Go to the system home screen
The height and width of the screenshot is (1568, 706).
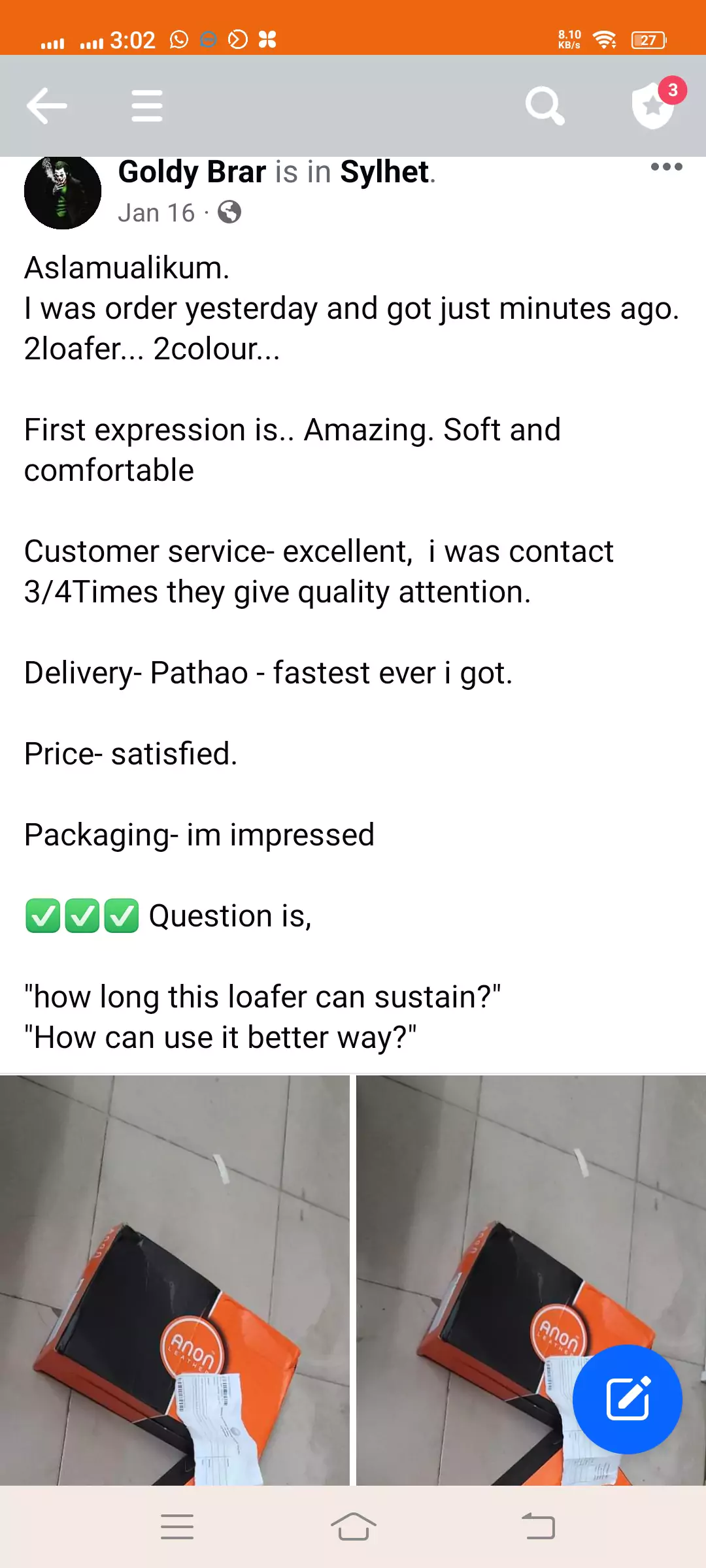(353, 1527)
